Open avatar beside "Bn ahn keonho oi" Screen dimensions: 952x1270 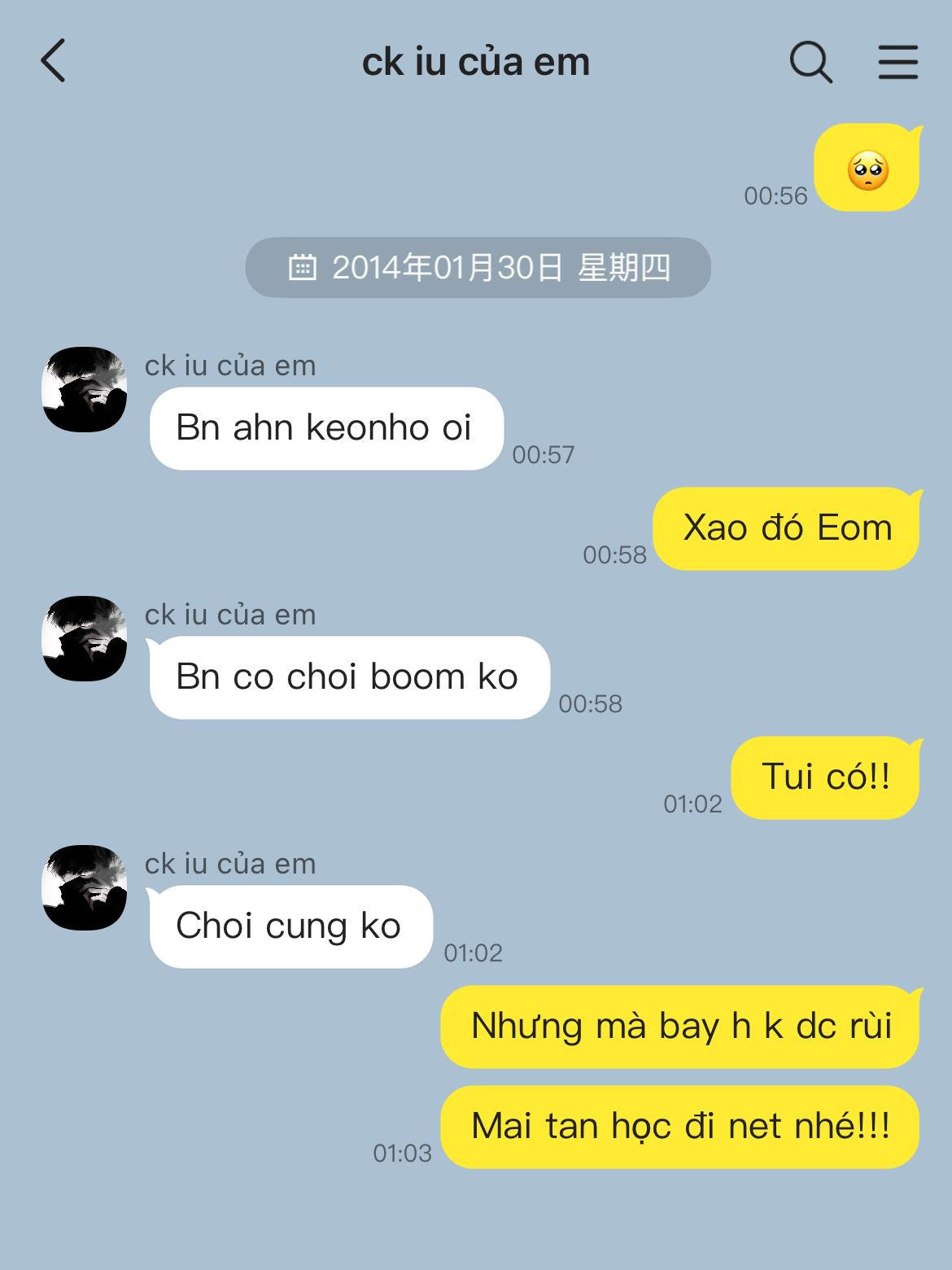pos(85,389)
